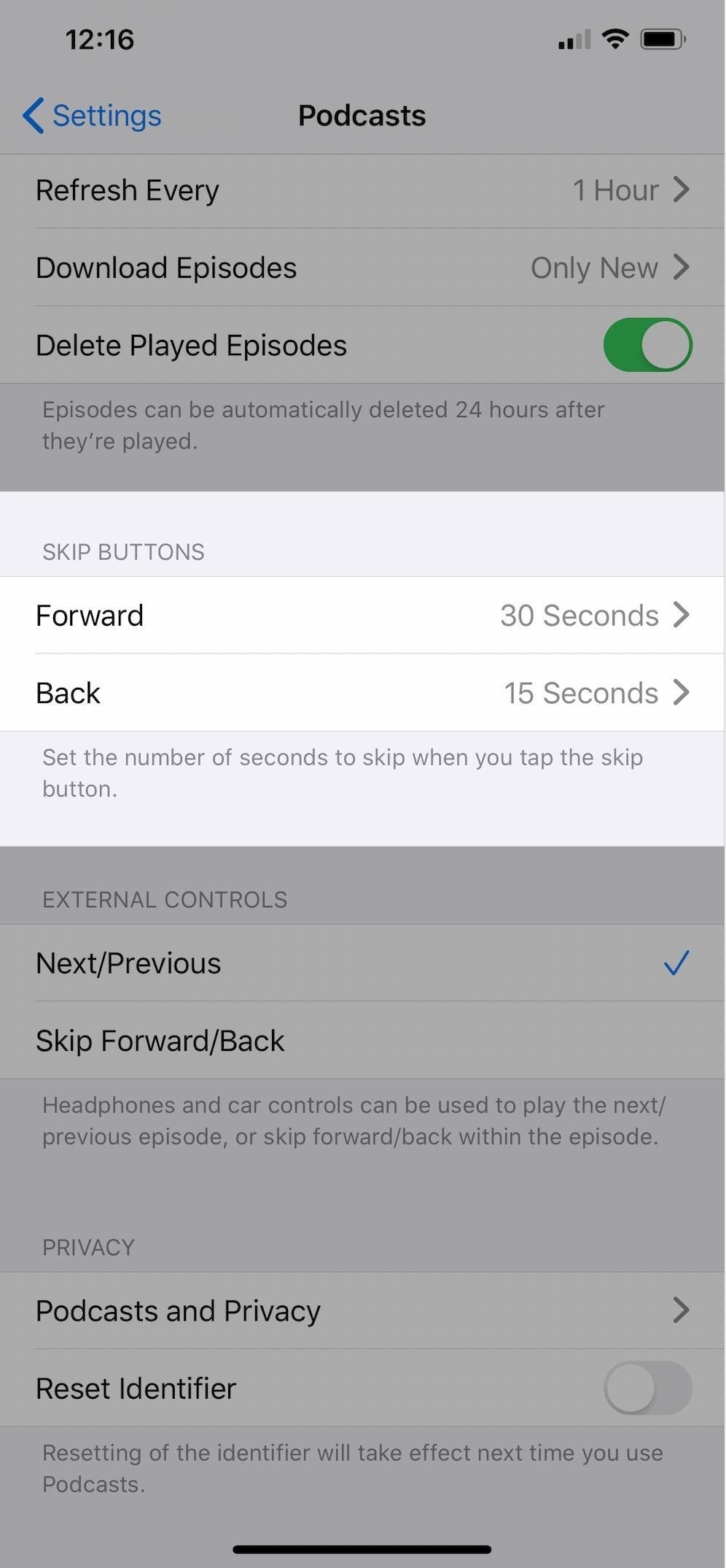Choose Skip Forward/Back for external controls
The width and height of the screenshot is (726, 1568).
point(362,1041)
